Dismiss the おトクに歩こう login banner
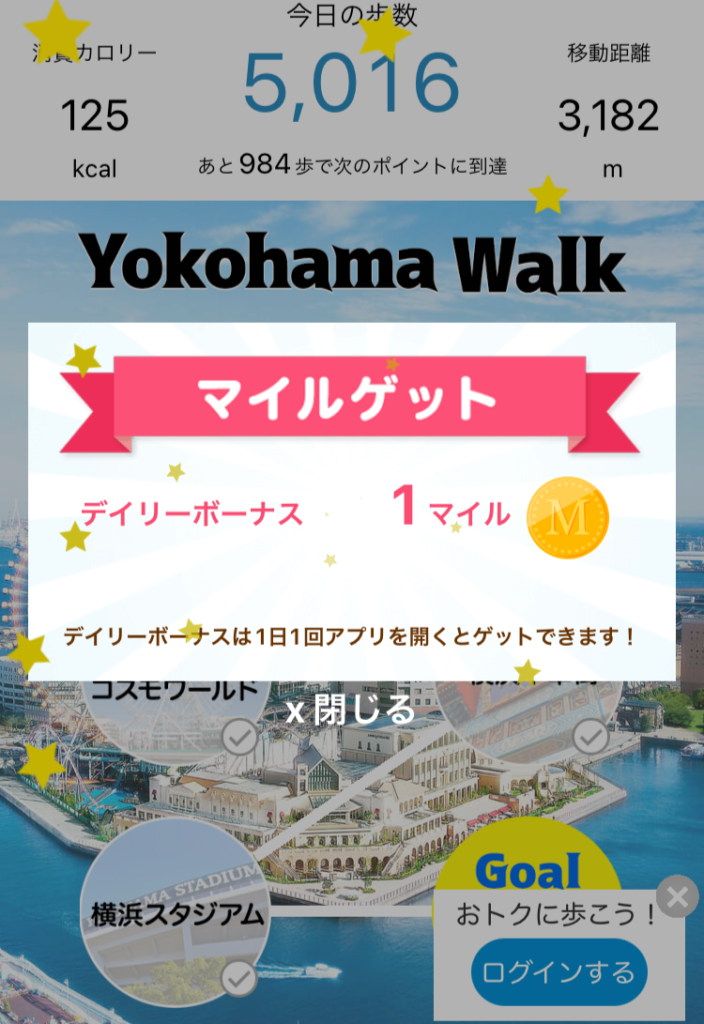Screen dimensions: 704x1024 click(677, 897)
